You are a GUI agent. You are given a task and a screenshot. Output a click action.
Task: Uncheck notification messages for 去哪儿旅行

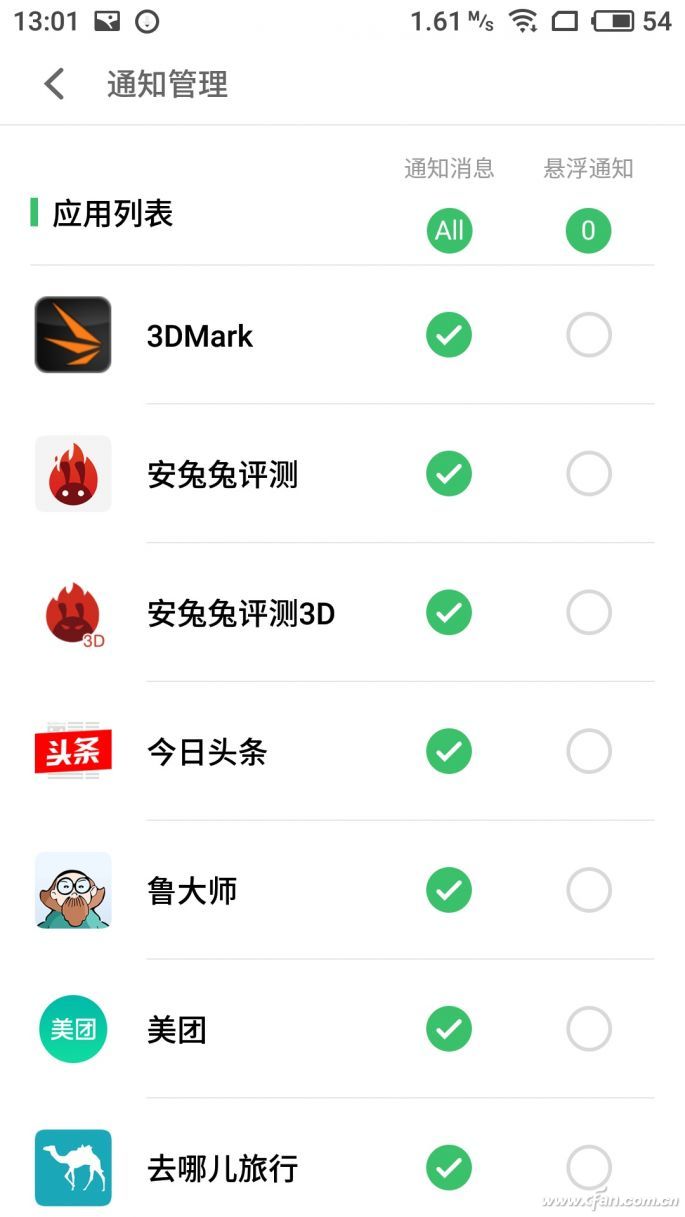(449, 1167)
